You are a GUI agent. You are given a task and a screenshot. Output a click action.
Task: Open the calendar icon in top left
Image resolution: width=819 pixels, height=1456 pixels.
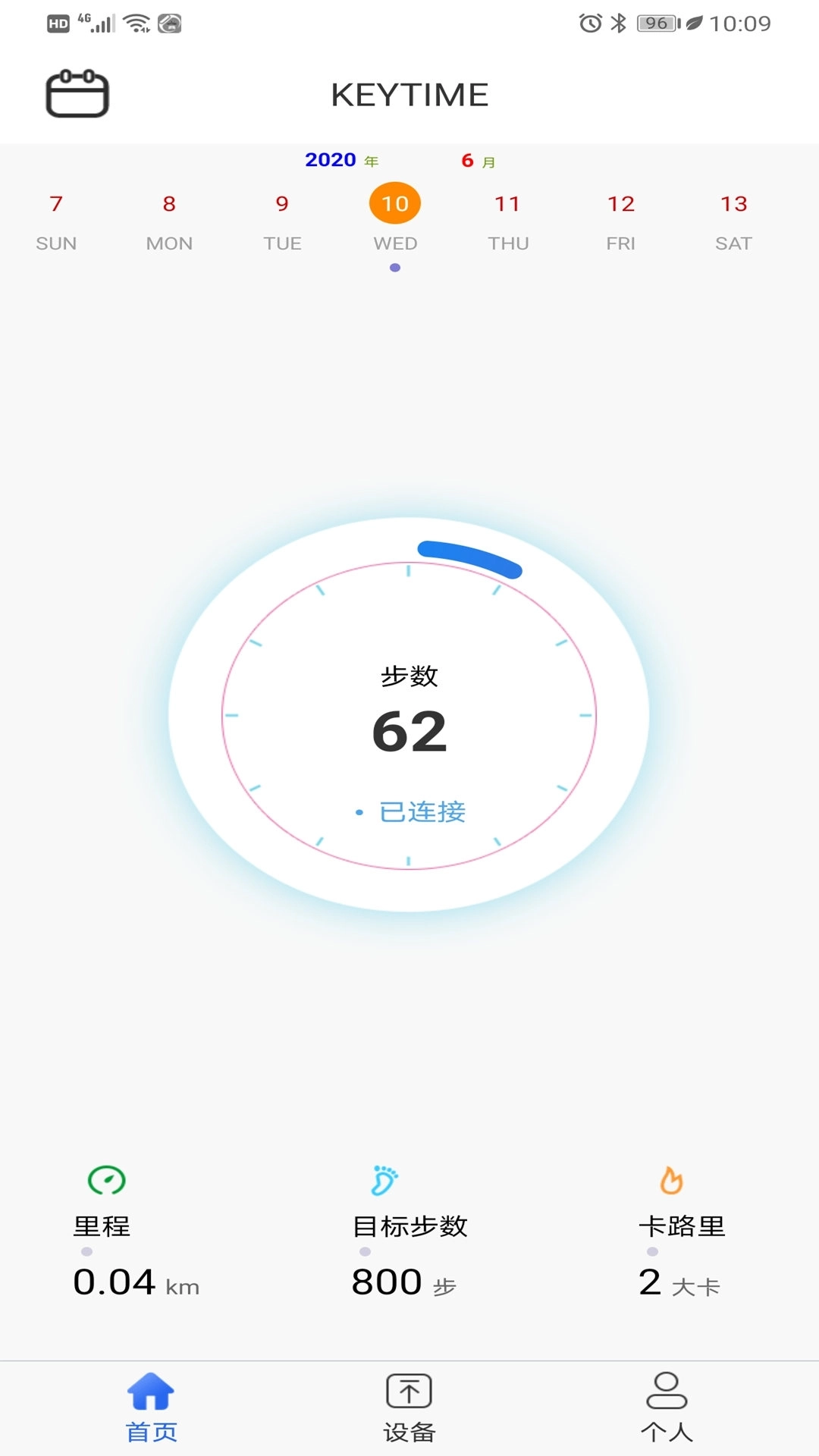tap(77, 94)
